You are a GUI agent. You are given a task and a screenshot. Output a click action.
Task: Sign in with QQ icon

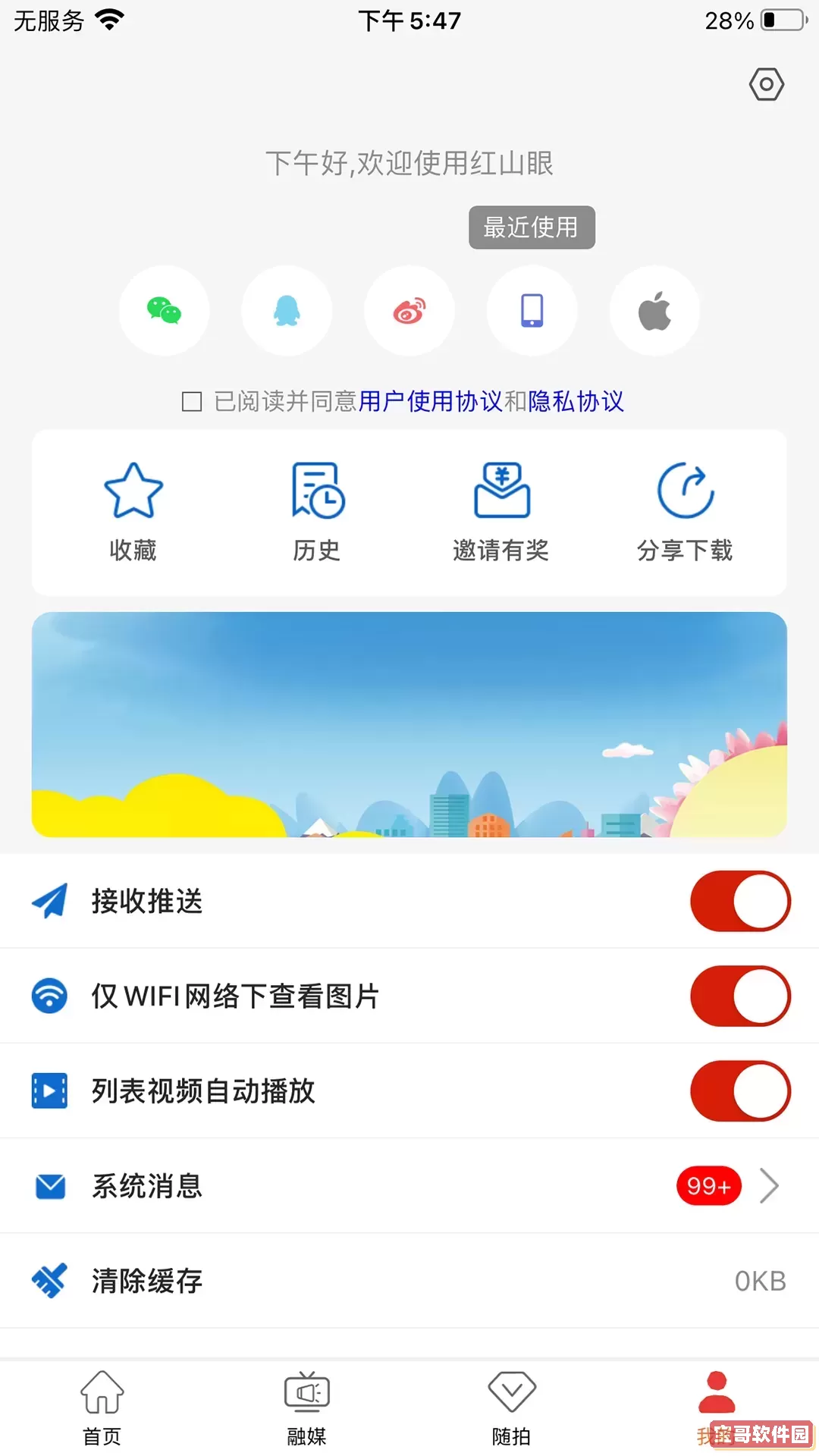[287, 311]
